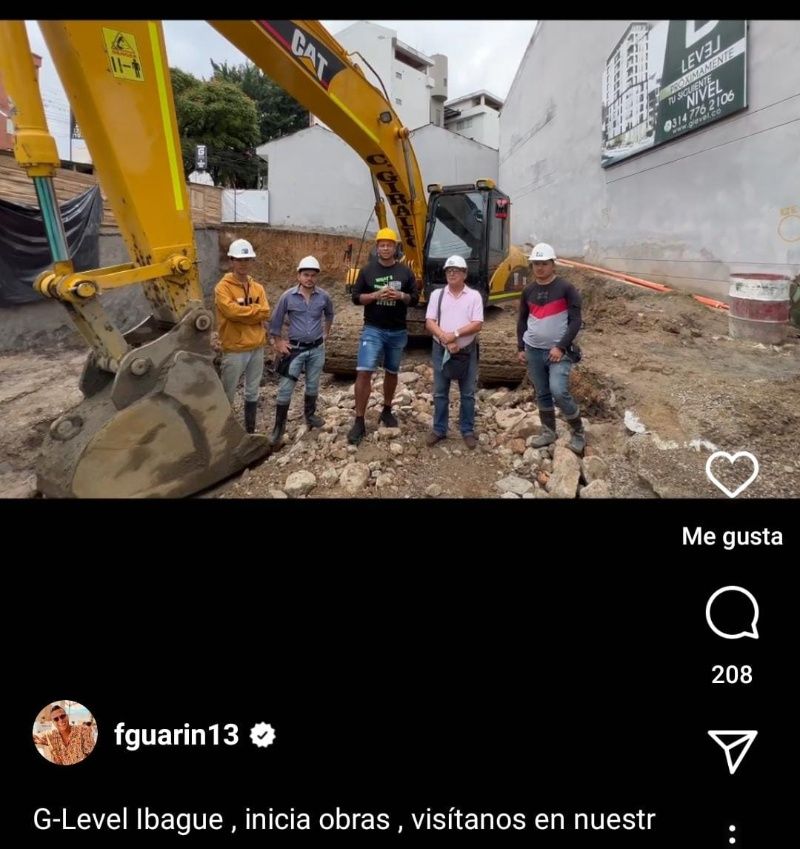Visit the fguarin13 username link
Image resolution: width=800 pixels, height=849 pixels.
click(176, 735)
